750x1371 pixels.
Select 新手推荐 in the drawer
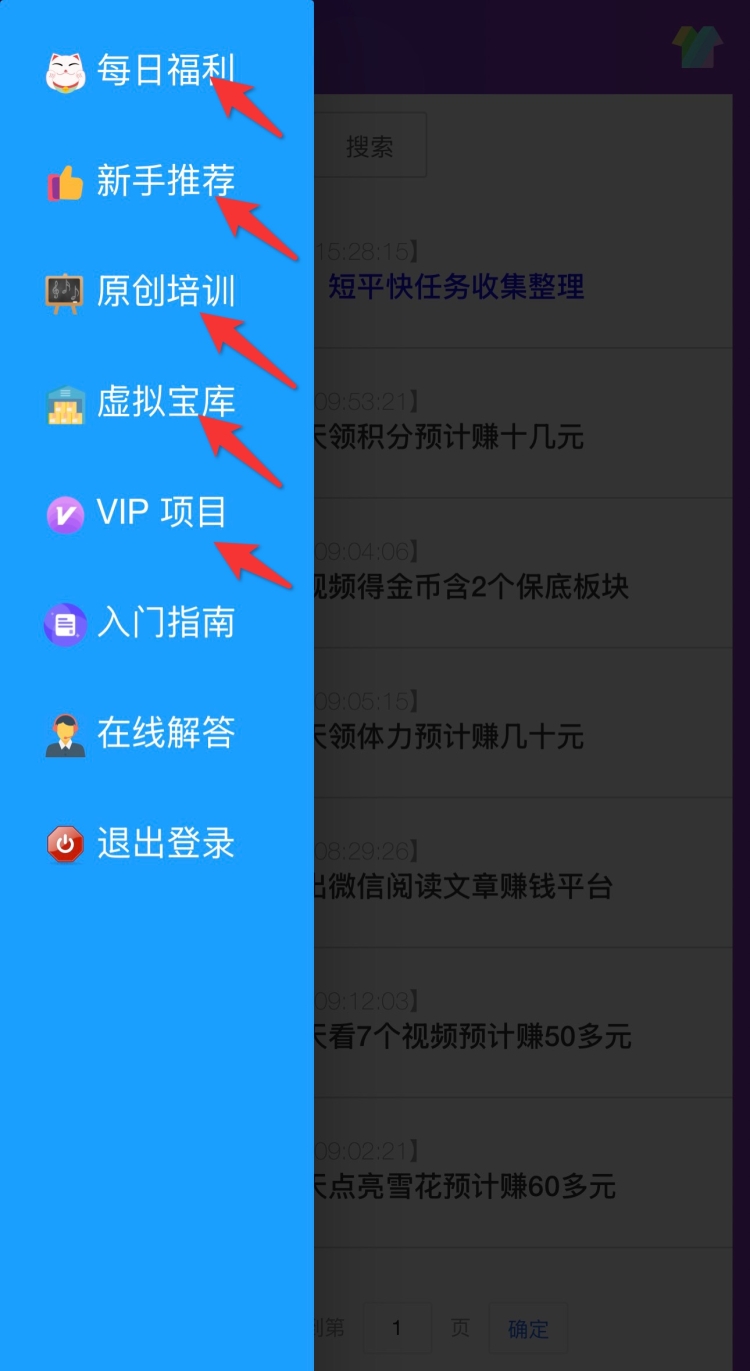point(165,181)
